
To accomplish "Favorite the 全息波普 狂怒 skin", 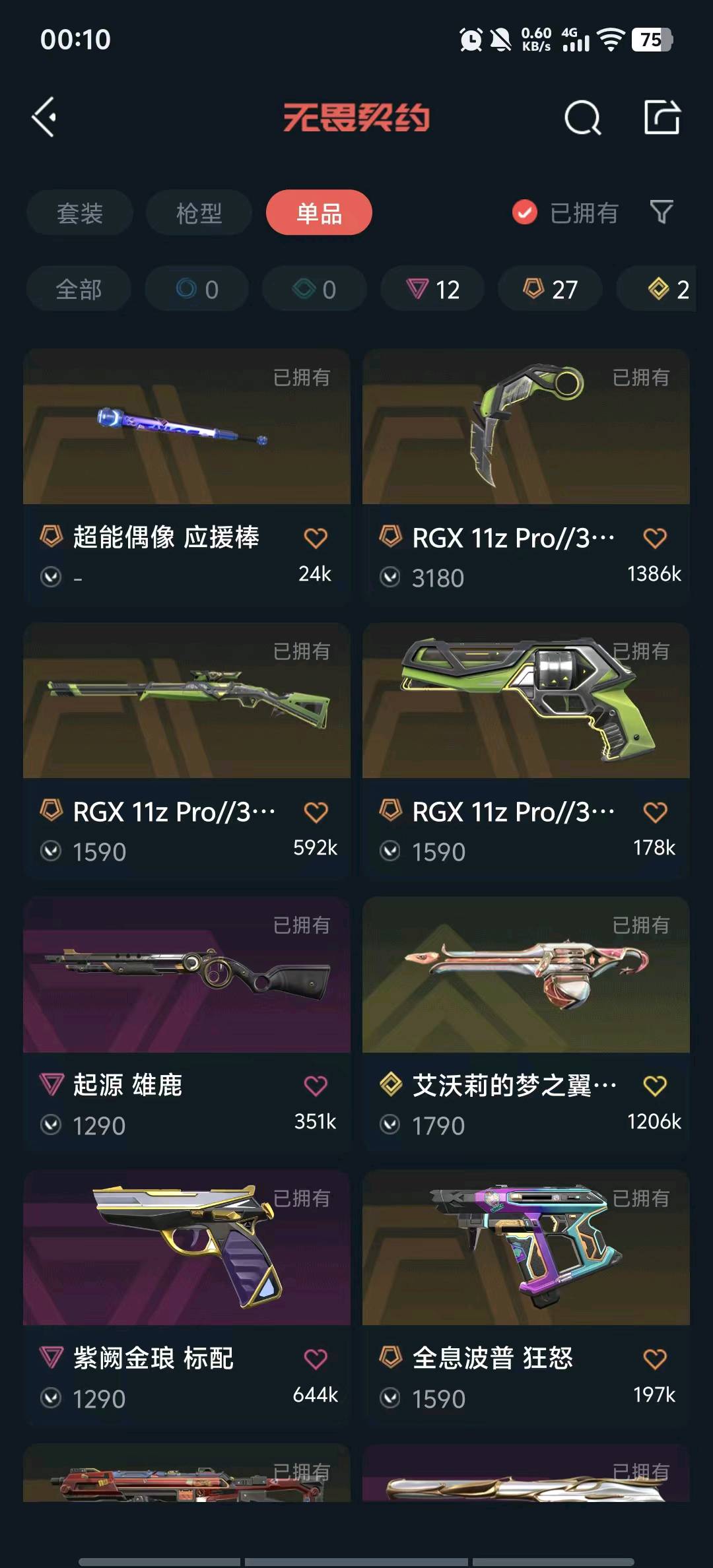I will pos(655,1359).
